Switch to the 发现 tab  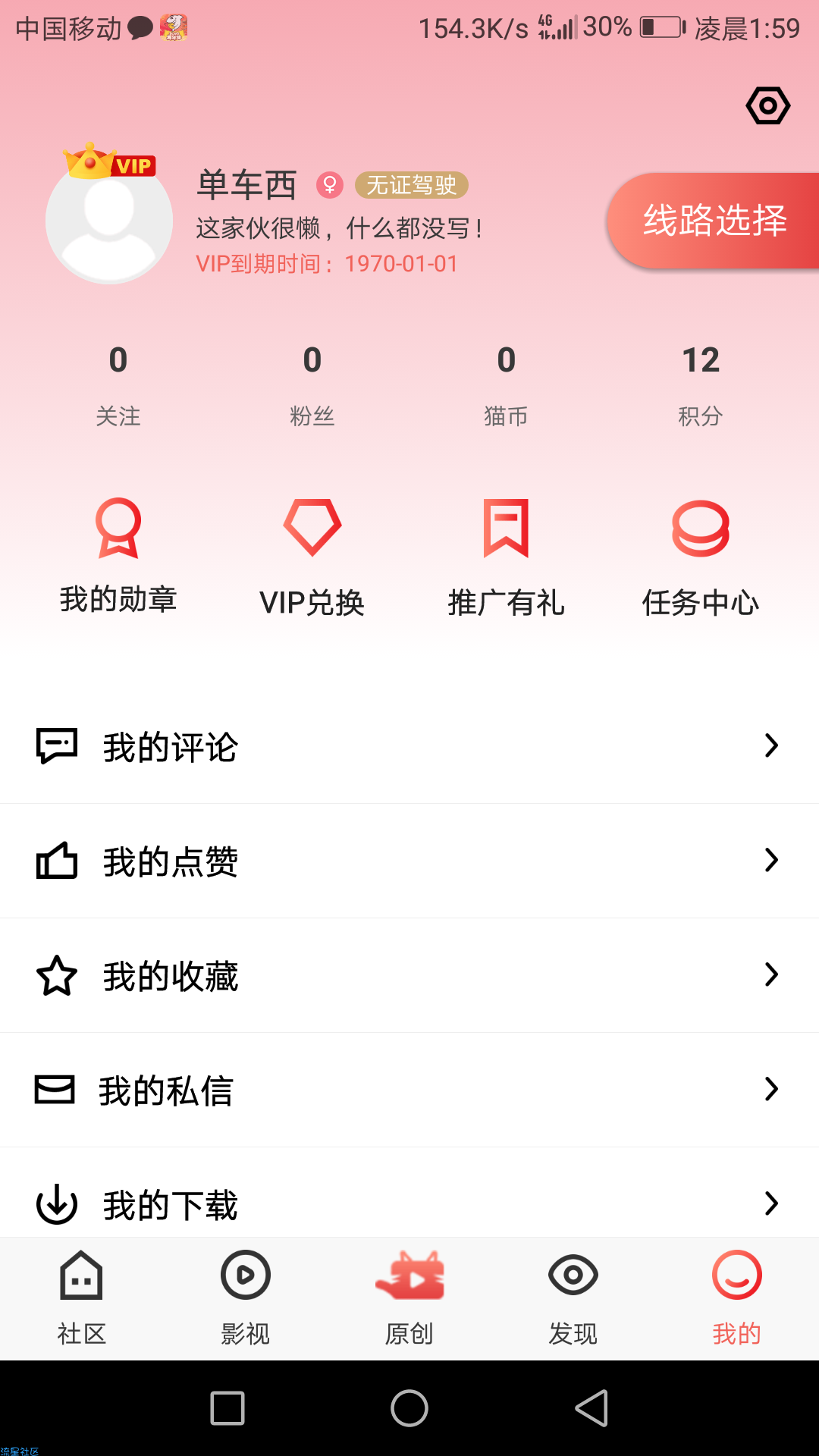573,1298
